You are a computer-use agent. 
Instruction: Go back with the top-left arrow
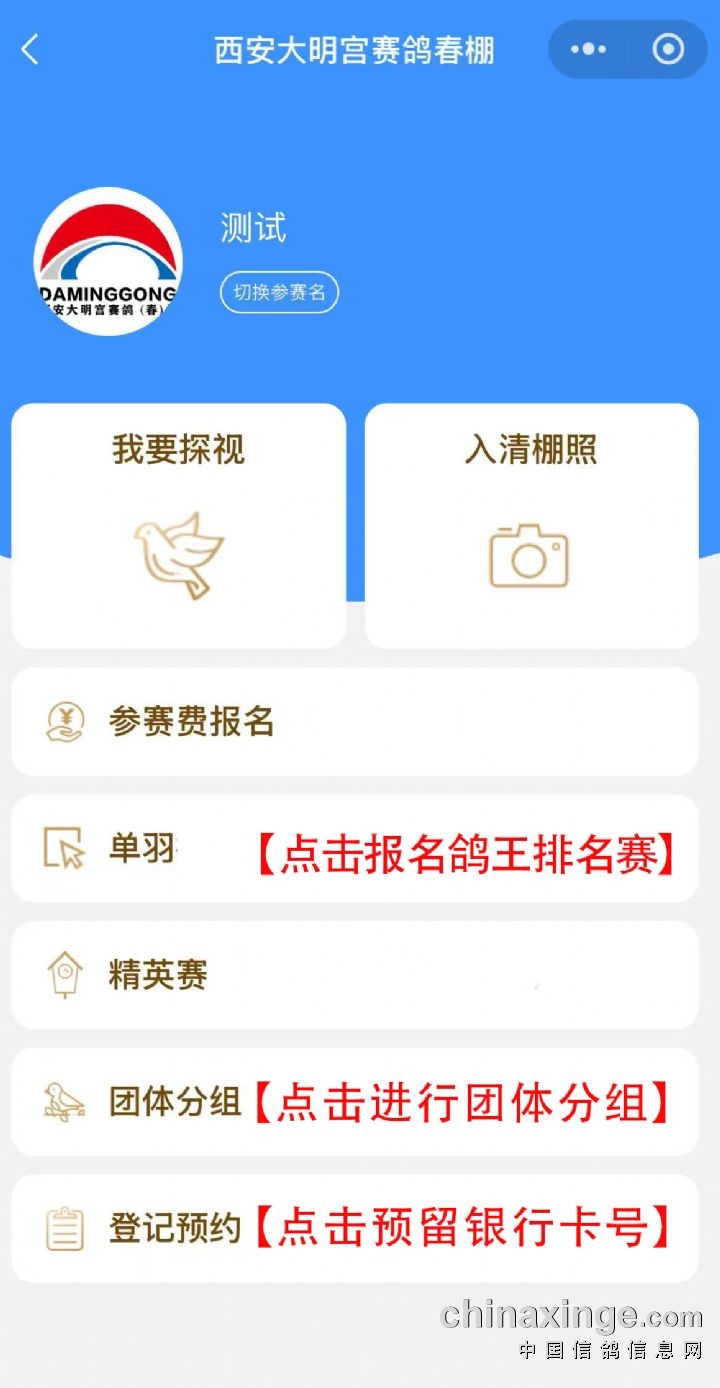[30, 49]
